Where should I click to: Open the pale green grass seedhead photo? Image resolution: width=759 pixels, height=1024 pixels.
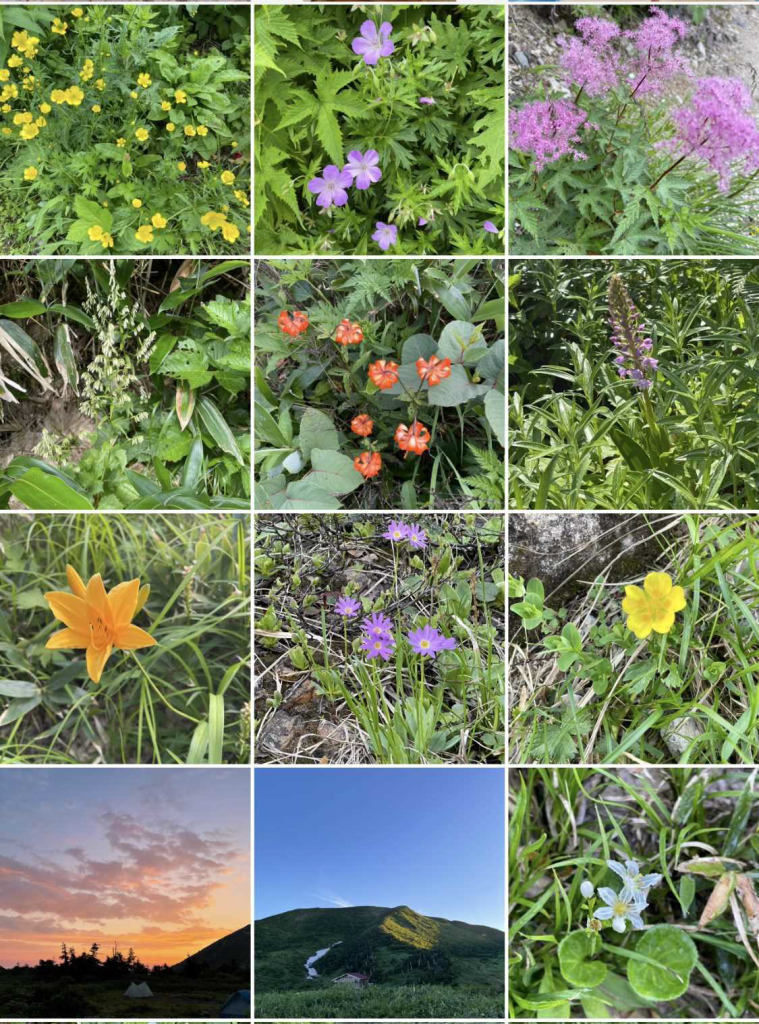click(x=124, y=384)
